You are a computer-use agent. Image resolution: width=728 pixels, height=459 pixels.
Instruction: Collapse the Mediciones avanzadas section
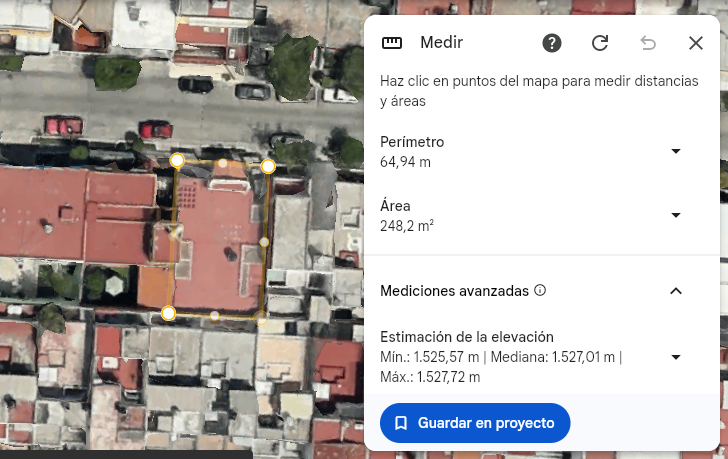coord(676,291)
